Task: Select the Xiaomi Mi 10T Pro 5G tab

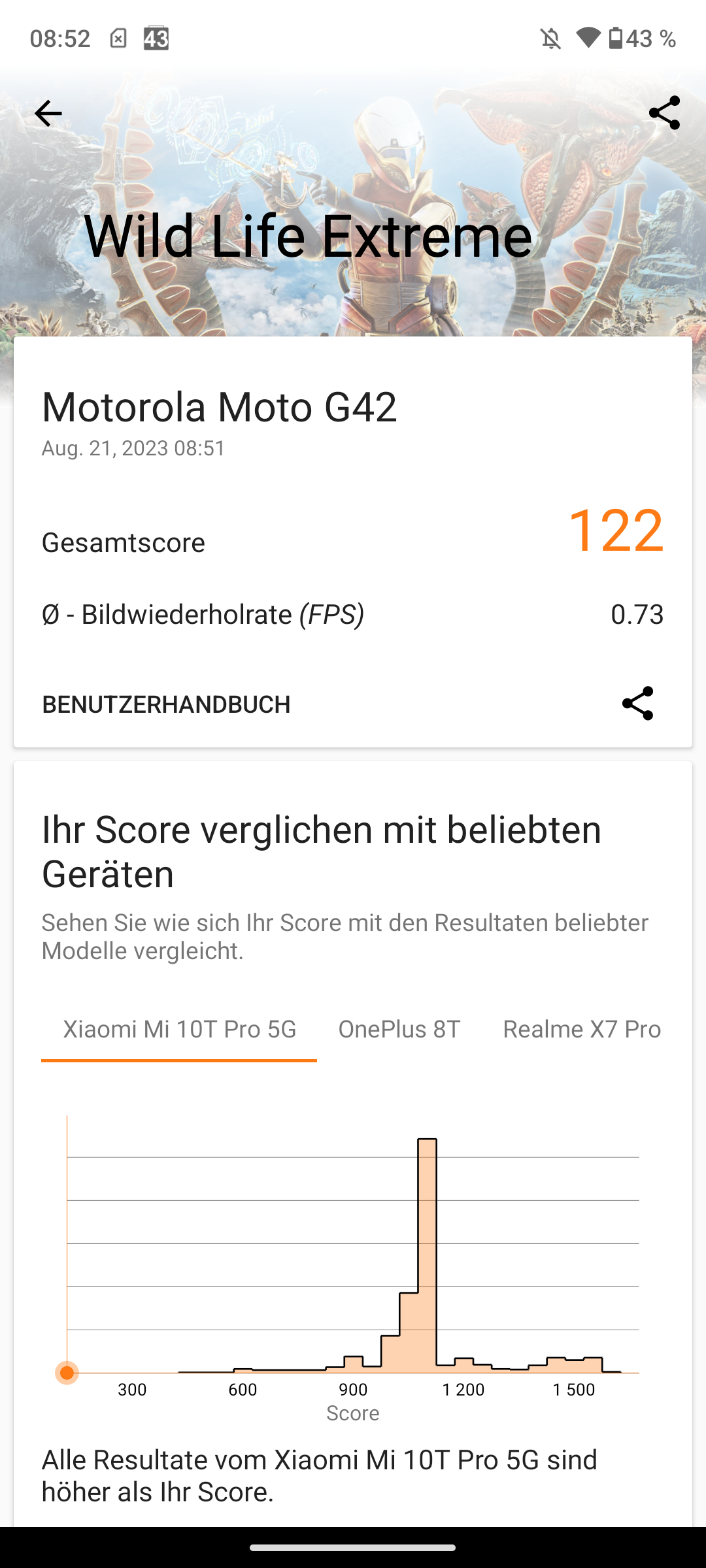Action: [179, 1029]
